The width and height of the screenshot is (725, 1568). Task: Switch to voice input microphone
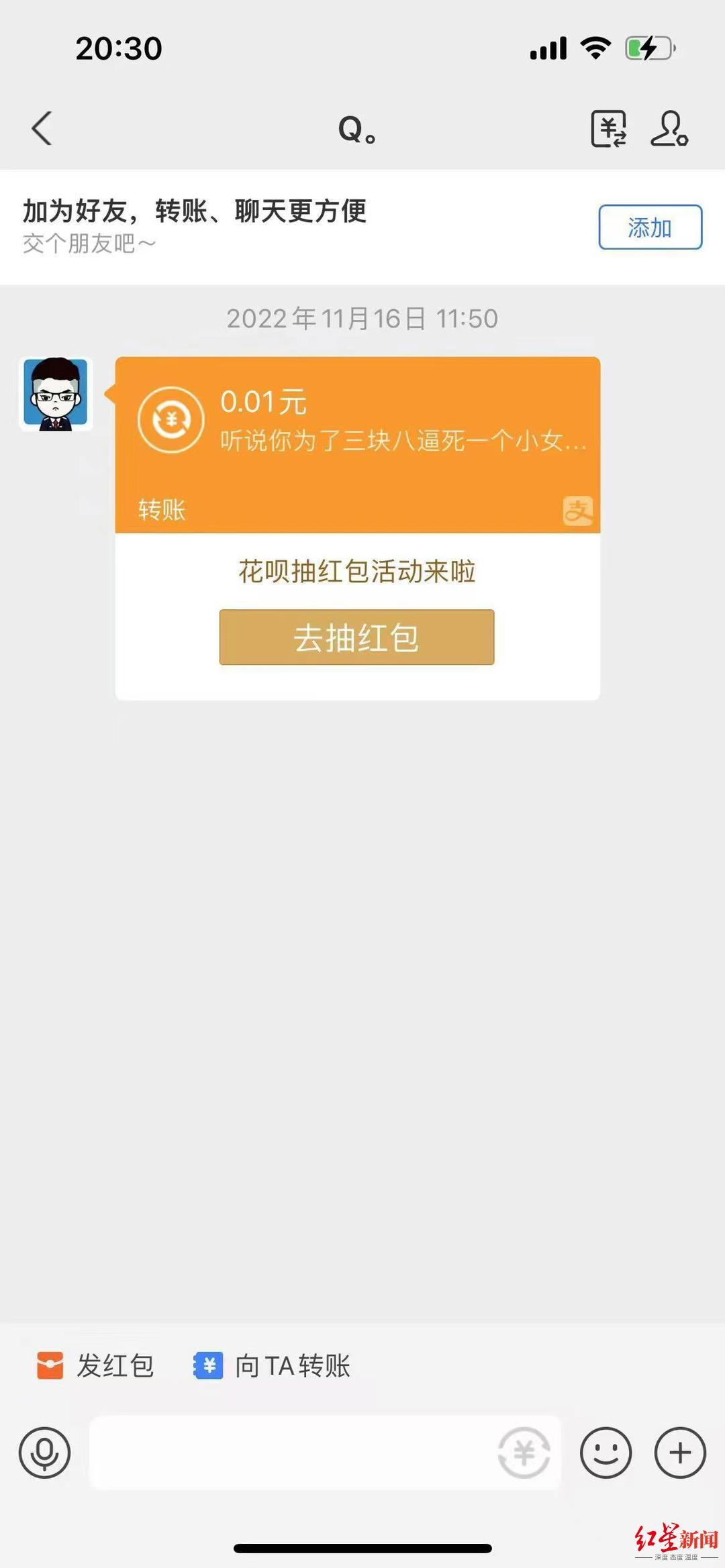(44, 1453)
